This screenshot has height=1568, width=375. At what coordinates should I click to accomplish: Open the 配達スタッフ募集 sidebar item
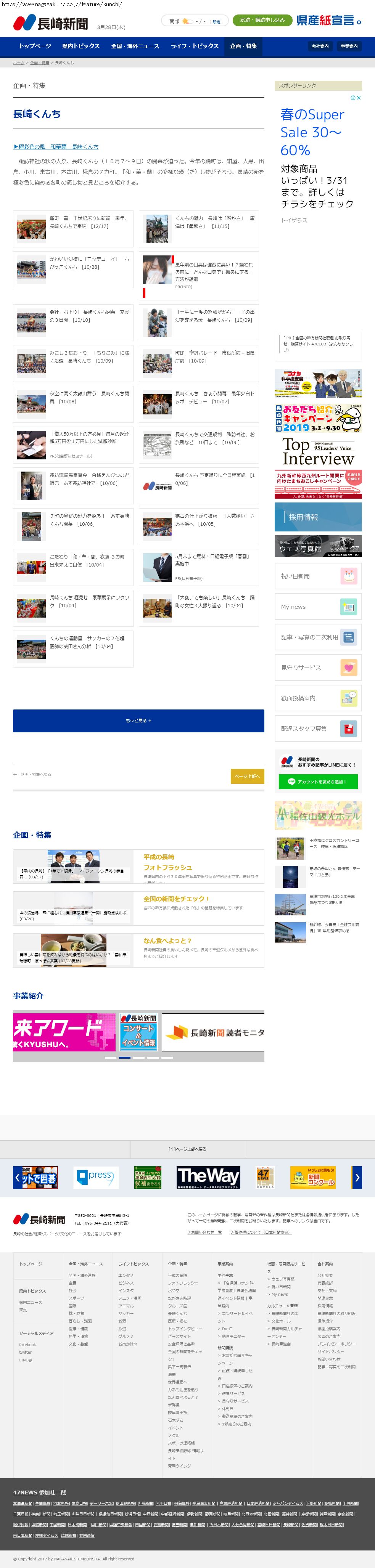tap(318, 728)
